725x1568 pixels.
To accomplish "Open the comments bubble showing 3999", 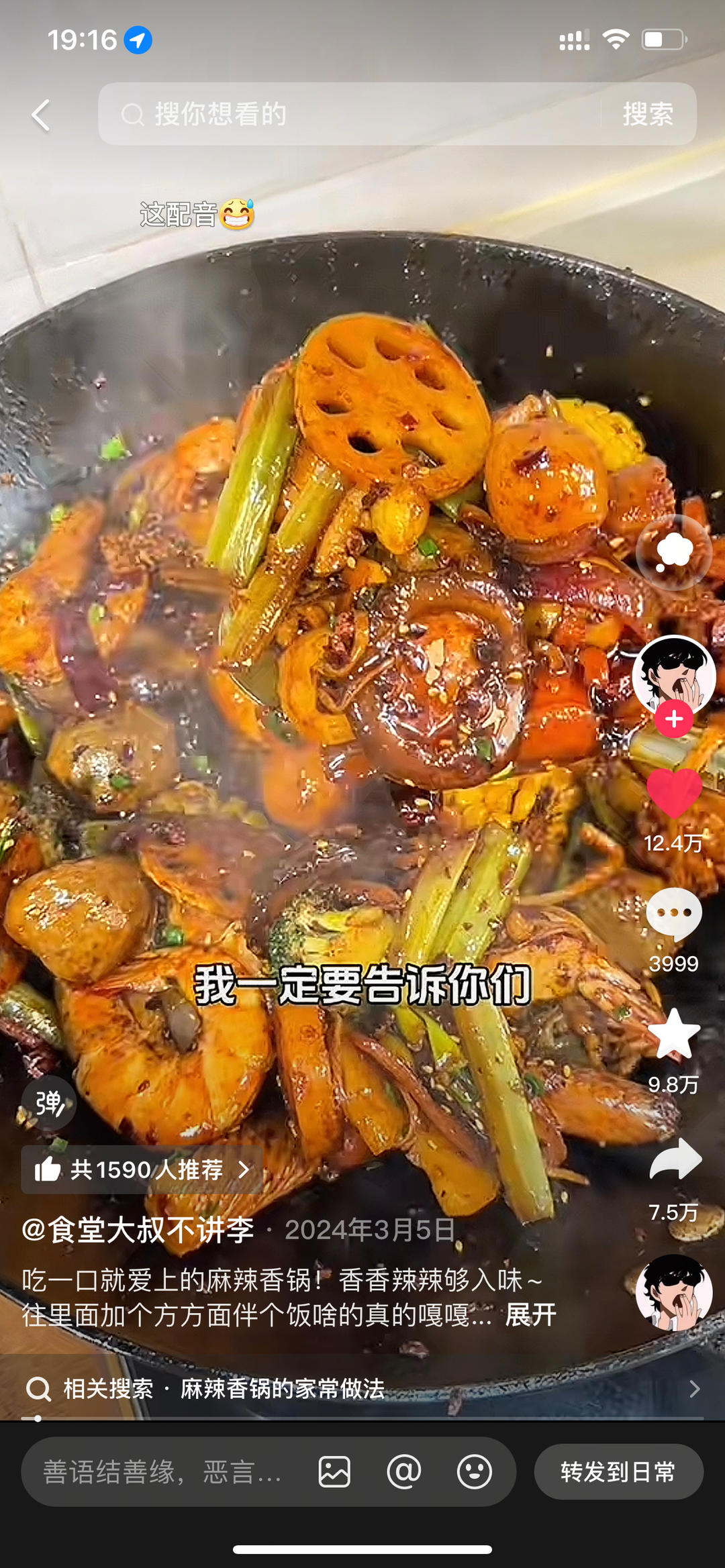I will tap(674, 914).
